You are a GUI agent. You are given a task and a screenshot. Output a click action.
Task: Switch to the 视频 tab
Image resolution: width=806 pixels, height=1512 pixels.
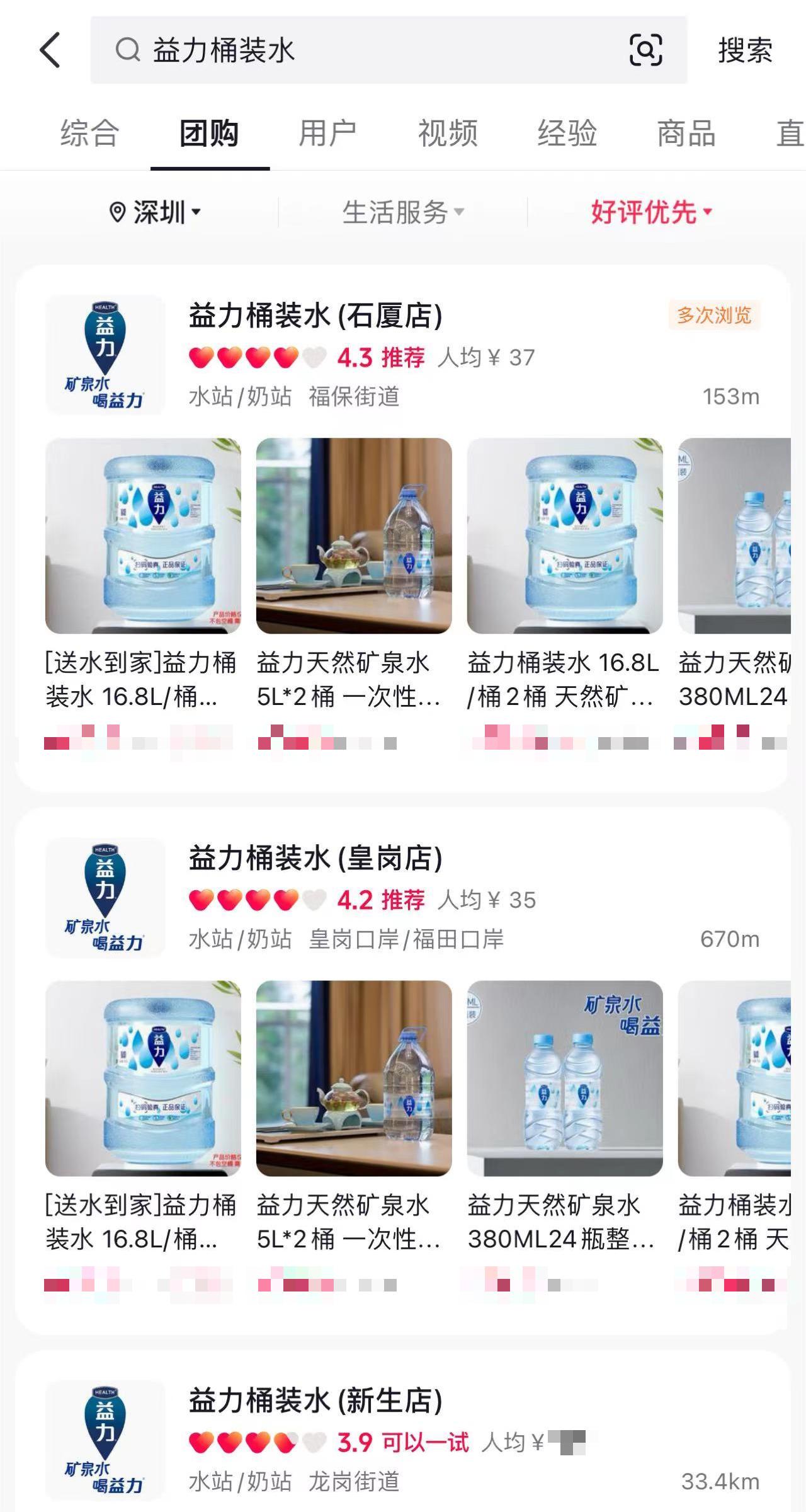[448, 134]
